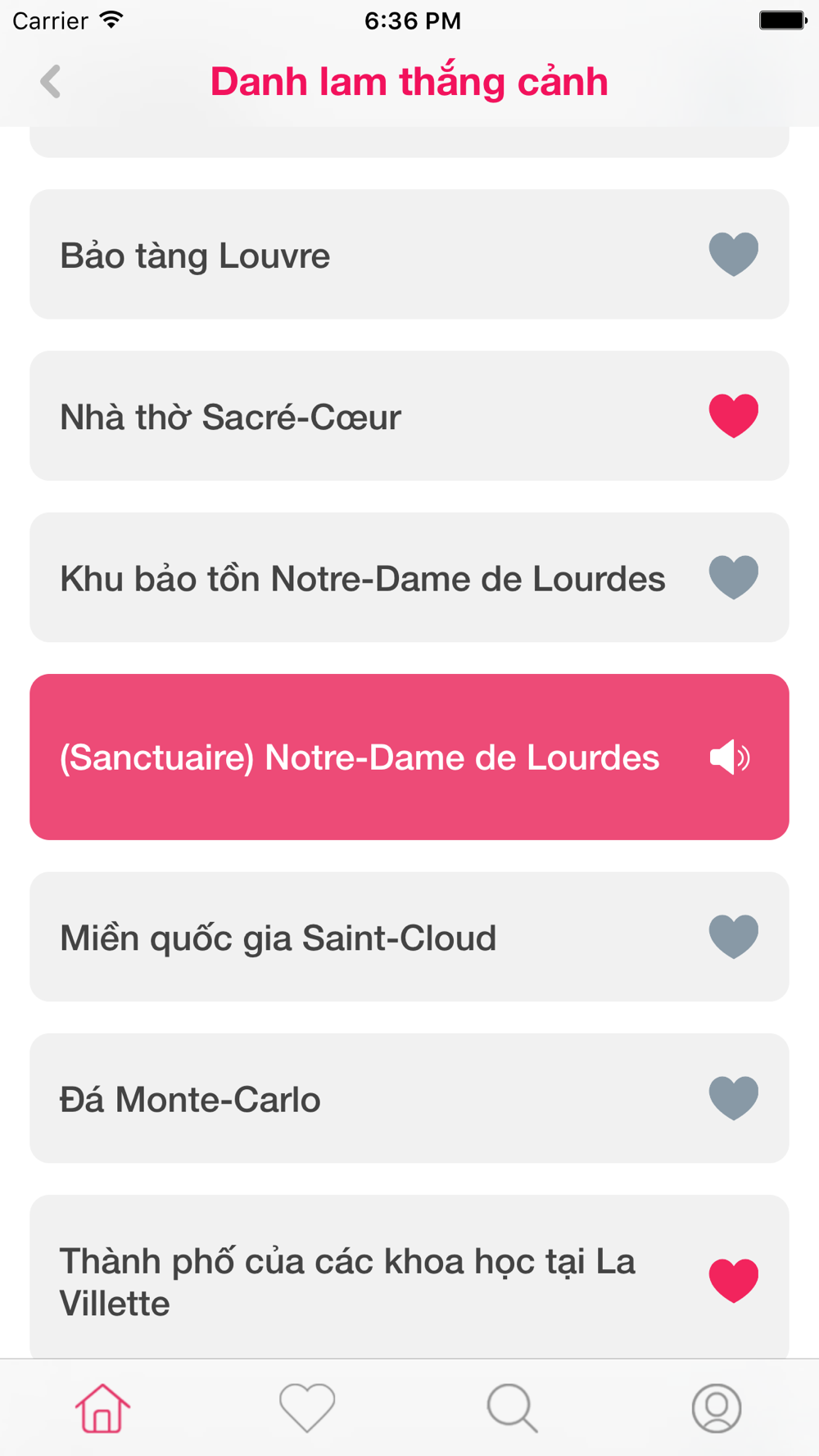819x1456 pixels.
Task: Like Đá Monte-Carlo with the heart icon
Action: click(x=733, y=1097)
